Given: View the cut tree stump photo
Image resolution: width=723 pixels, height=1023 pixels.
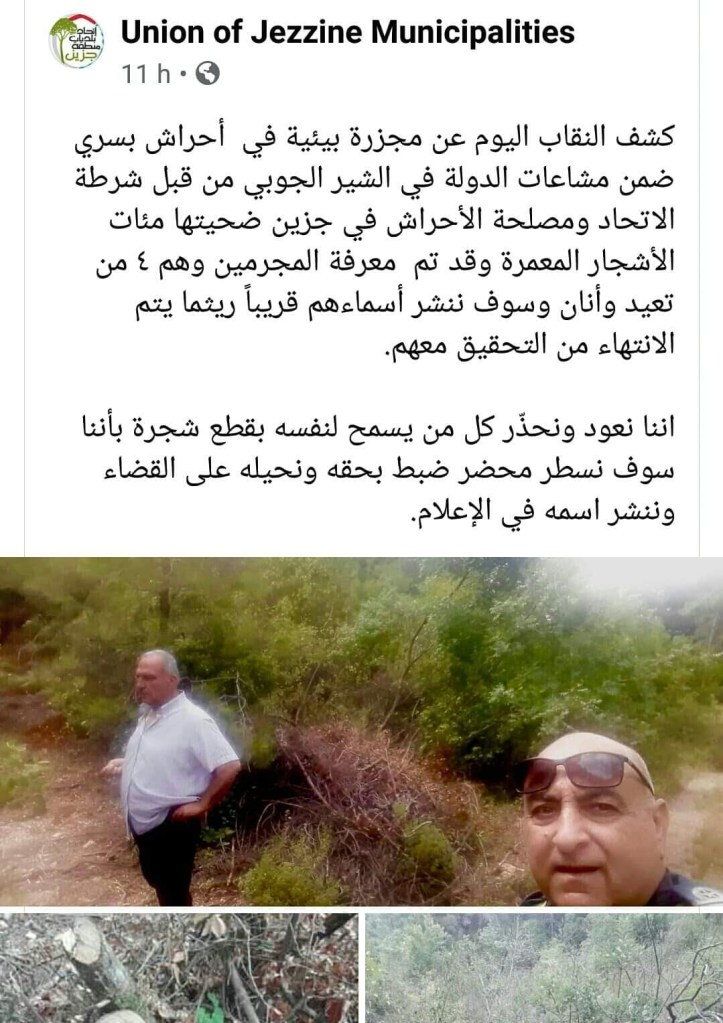Looking at the screenshot, I should (179, 967).
